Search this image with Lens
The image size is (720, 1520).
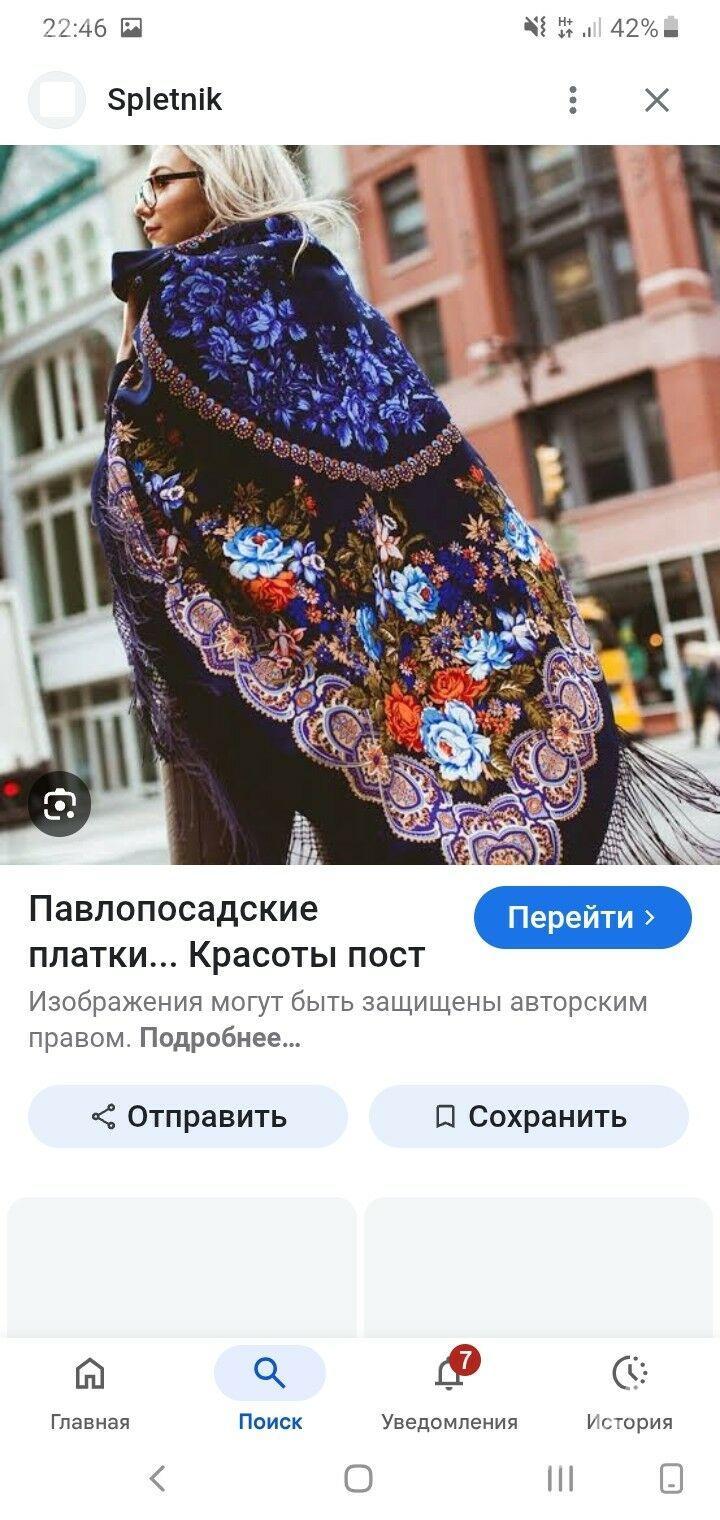click(x=59, y=804)
